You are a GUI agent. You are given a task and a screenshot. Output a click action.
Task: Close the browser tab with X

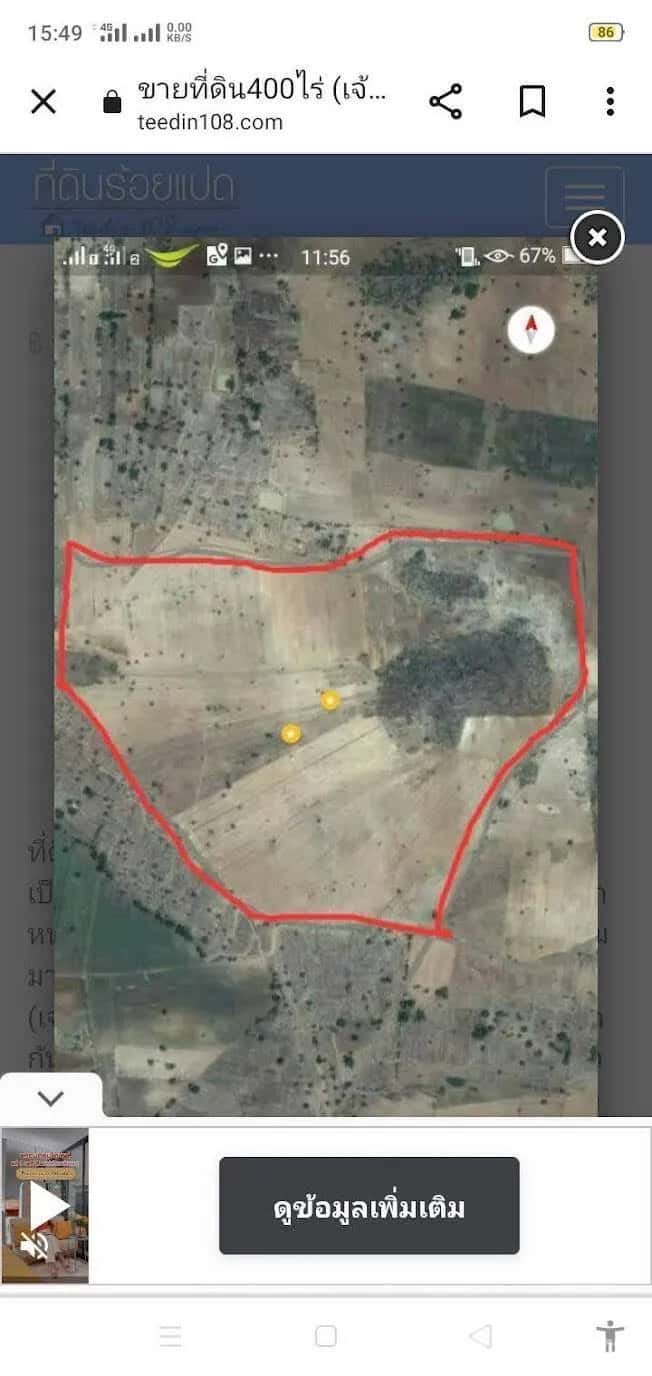[x=43, y=101]
